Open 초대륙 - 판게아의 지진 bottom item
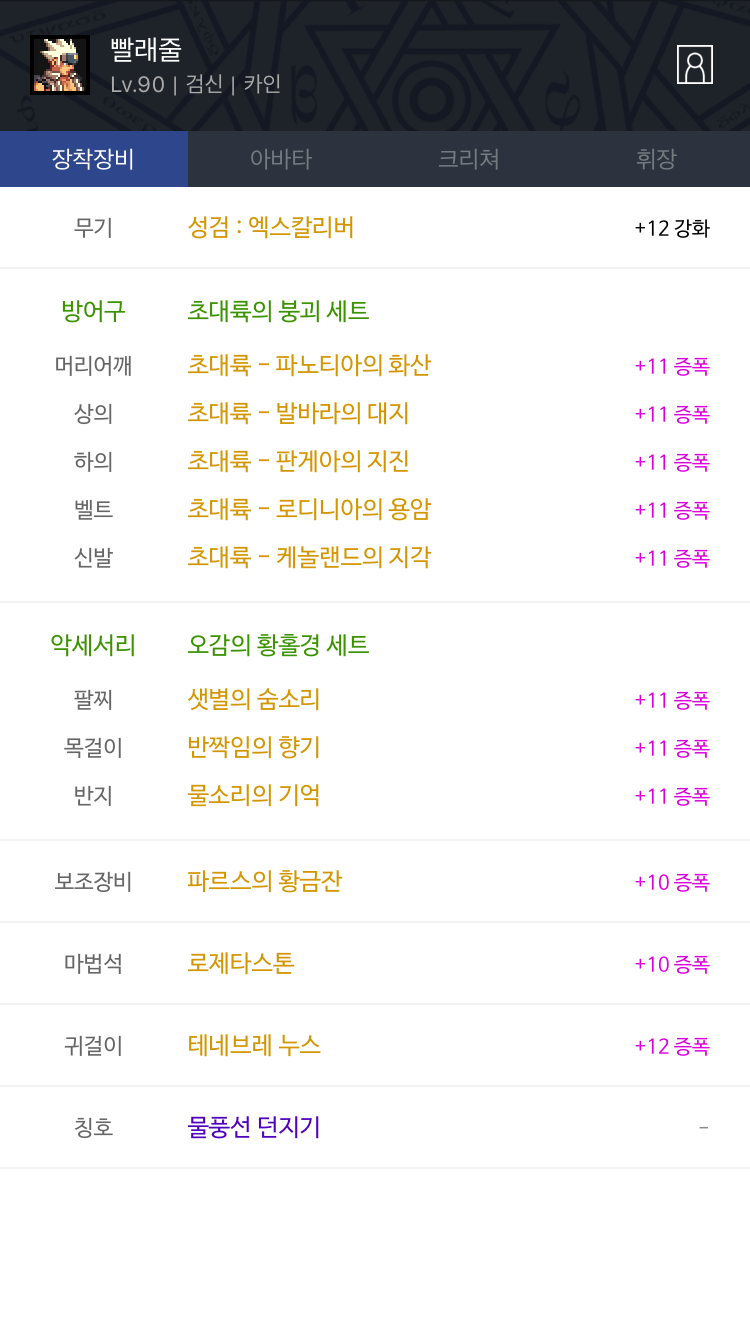The height and width of the screenshot is (1334, 750). coord(375,461)
